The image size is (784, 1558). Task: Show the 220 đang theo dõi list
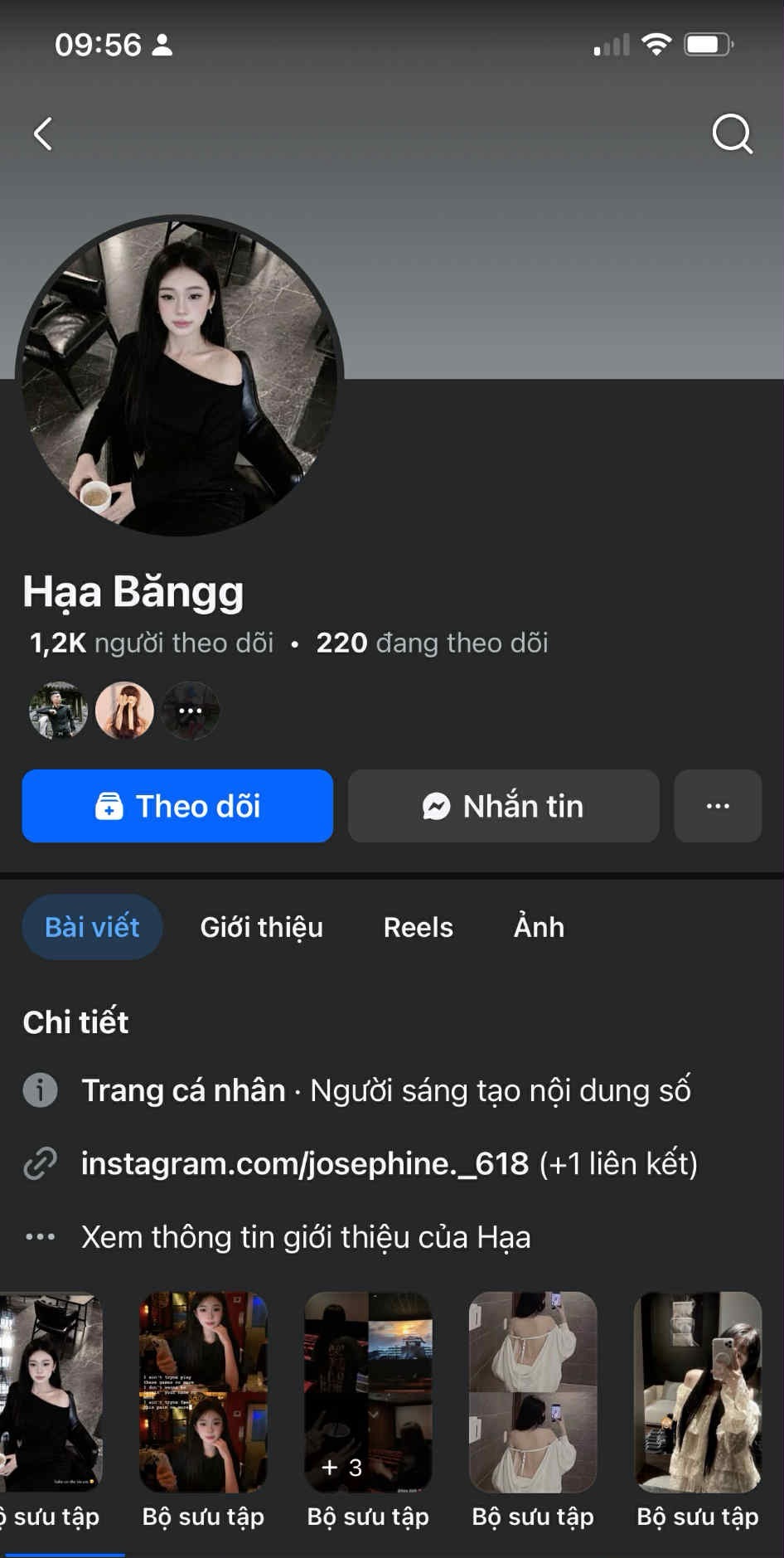pos(432,643)
